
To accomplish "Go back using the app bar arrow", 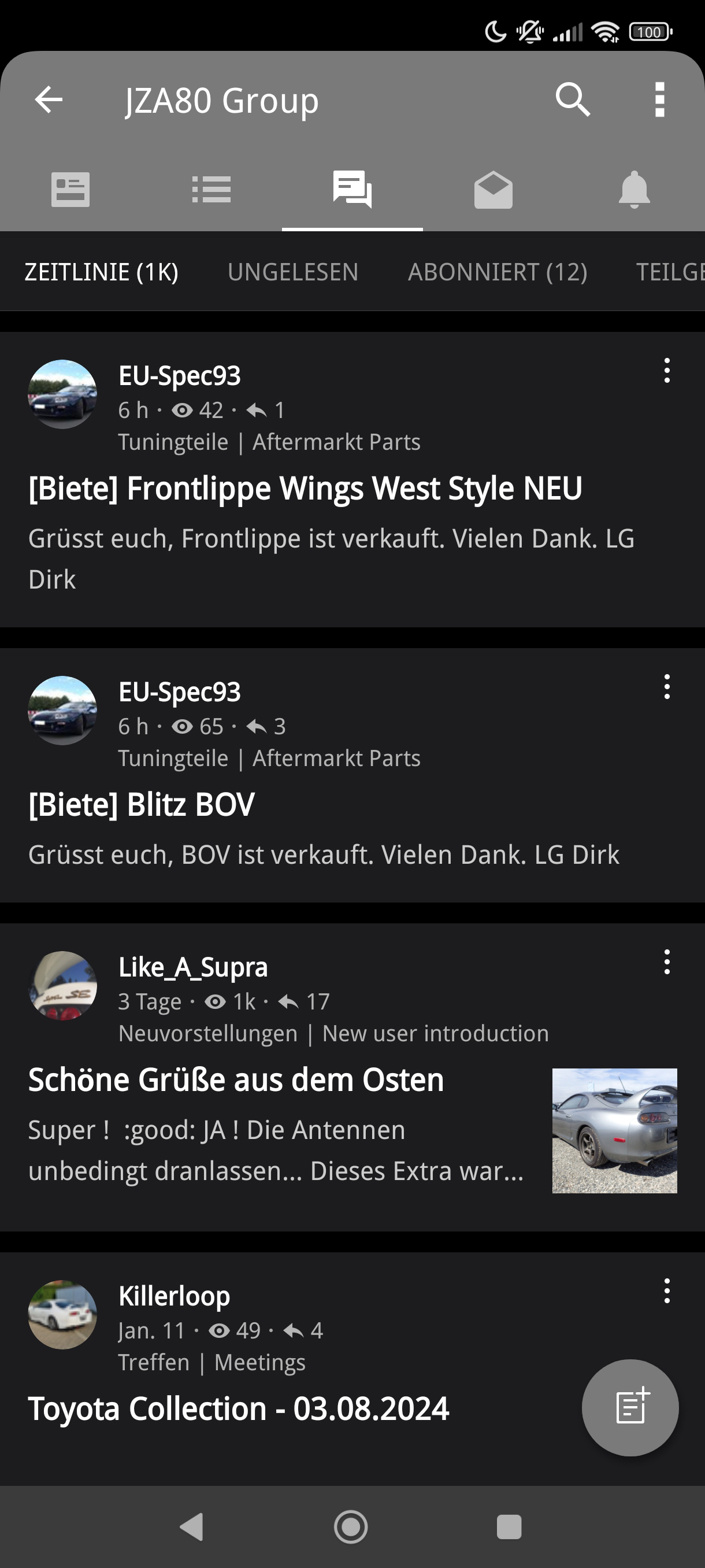I will click(x=49, y=100).
